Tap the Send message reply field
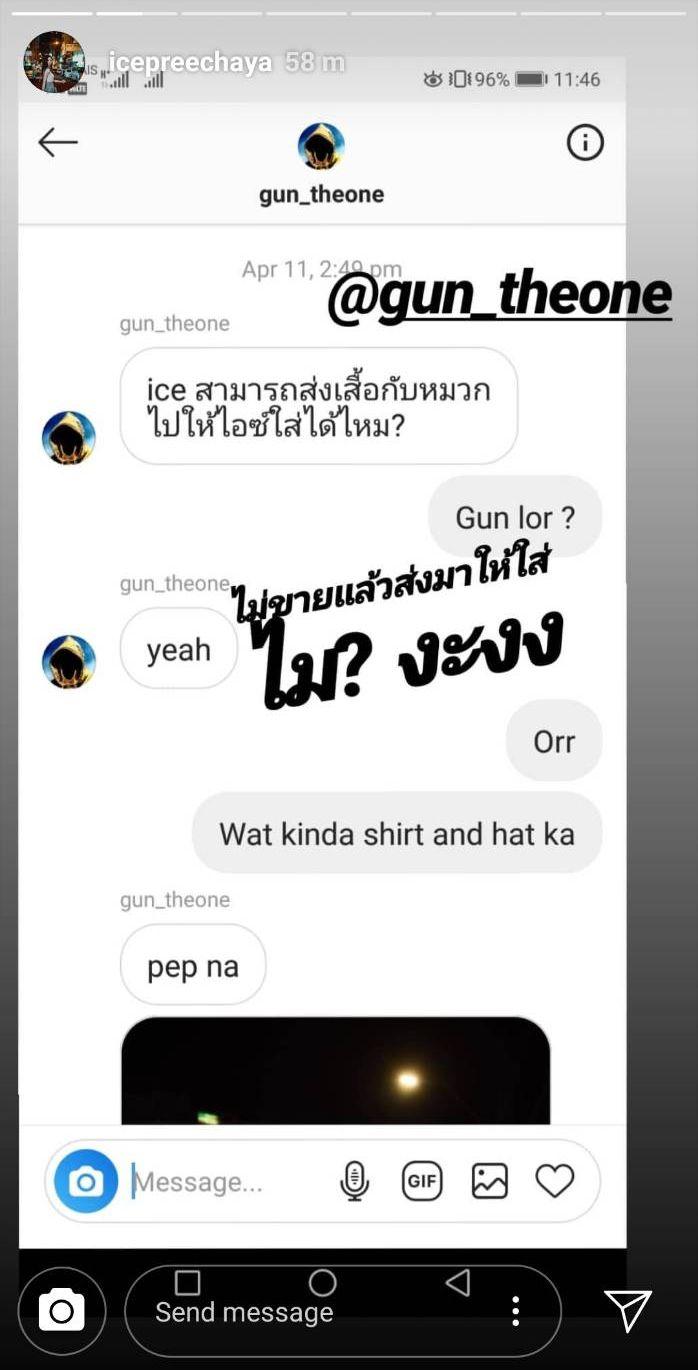 pos(300,1312)
